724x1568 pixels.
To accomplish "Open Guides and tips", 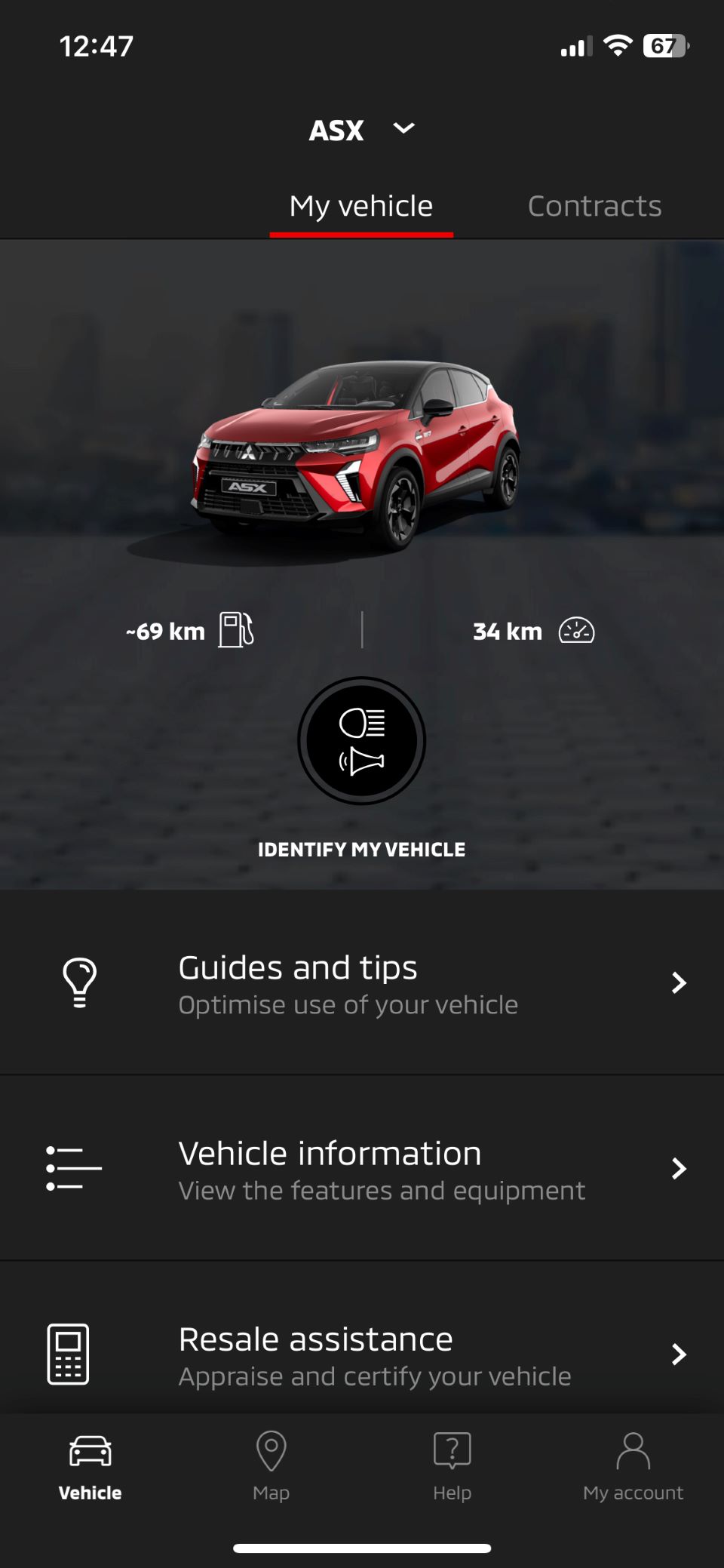I will coord(362,983).
